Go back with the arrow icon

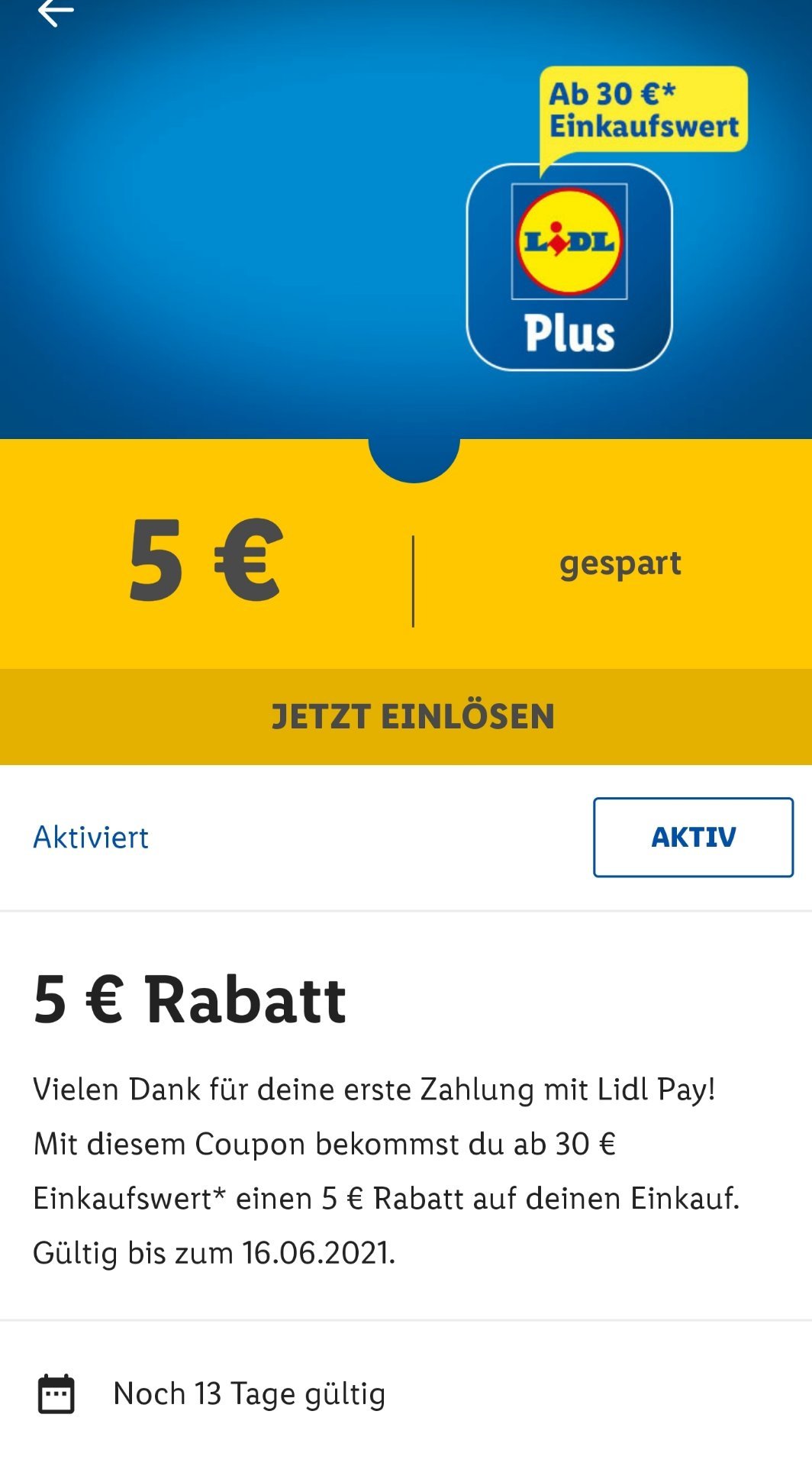(x=56, y=12)
